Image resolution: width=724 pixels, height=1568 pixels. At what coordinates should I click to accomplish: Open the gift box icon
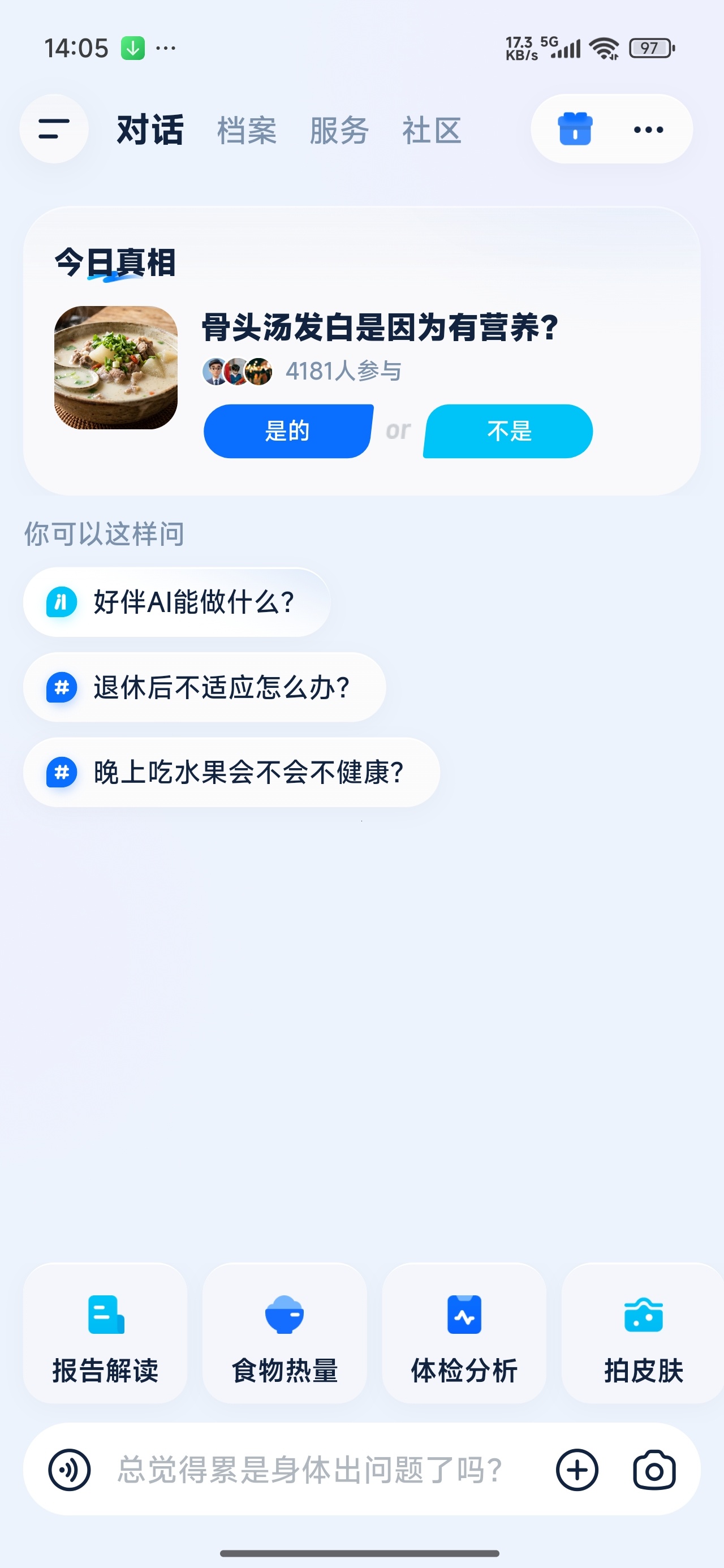tap(575, 129)
